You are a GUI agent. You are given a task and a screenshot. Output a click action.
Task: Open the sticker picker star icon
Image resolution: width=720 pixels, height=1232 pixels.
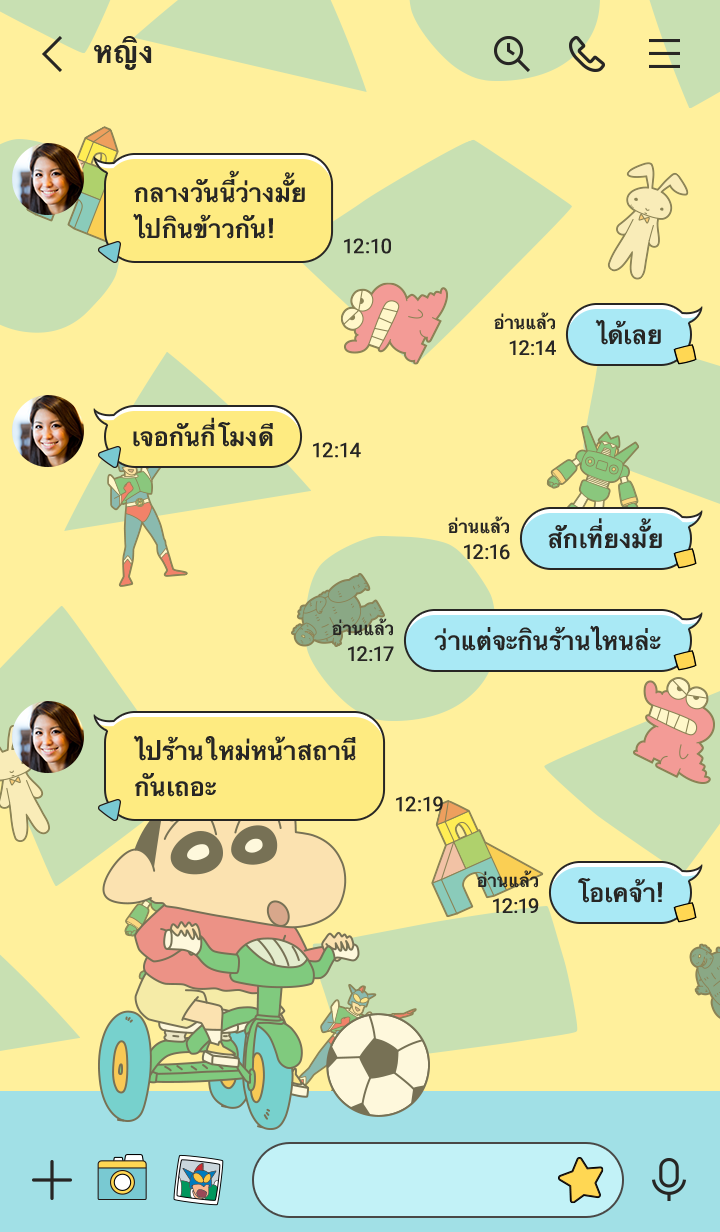(x=581, y=1180)
